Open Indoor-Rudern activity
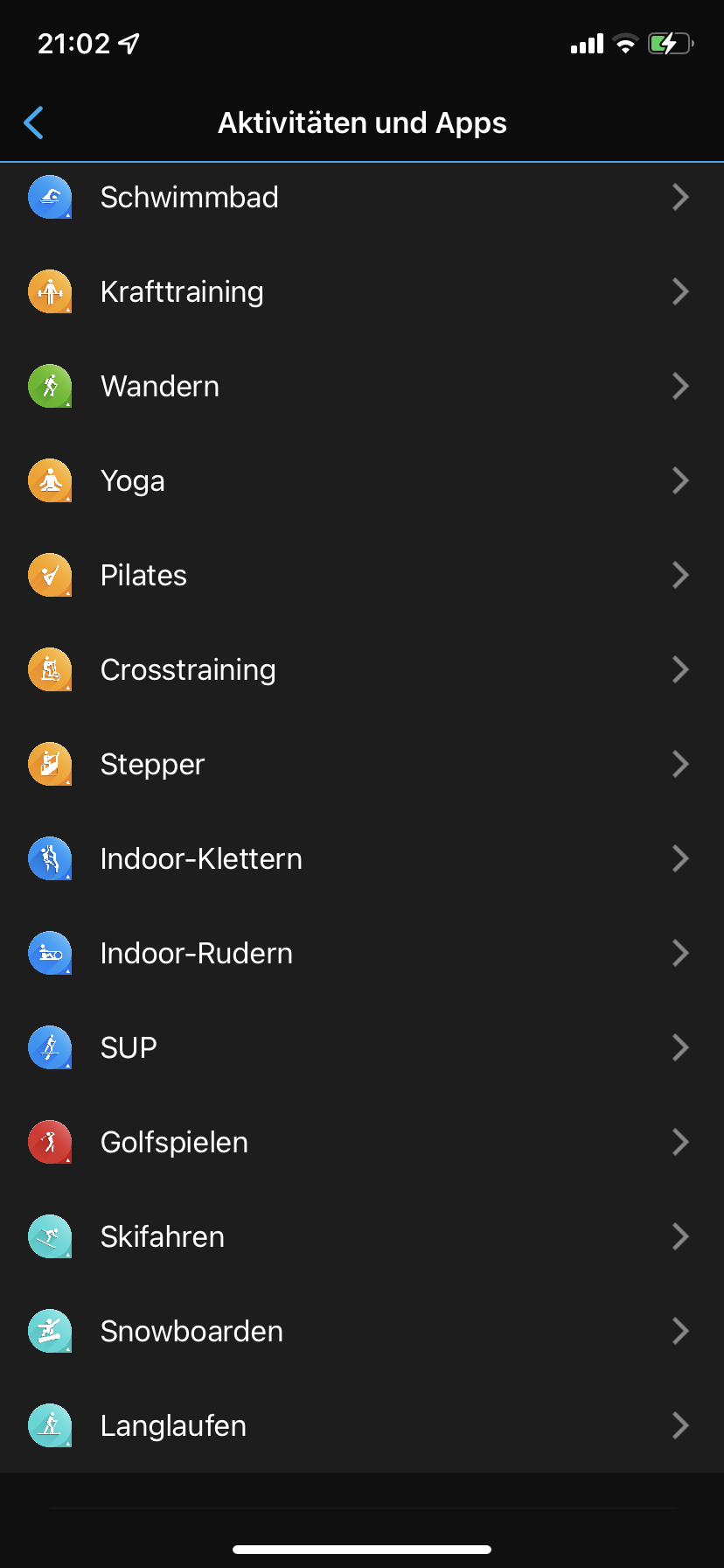The image size is (724, 1568). click(196, 954)
